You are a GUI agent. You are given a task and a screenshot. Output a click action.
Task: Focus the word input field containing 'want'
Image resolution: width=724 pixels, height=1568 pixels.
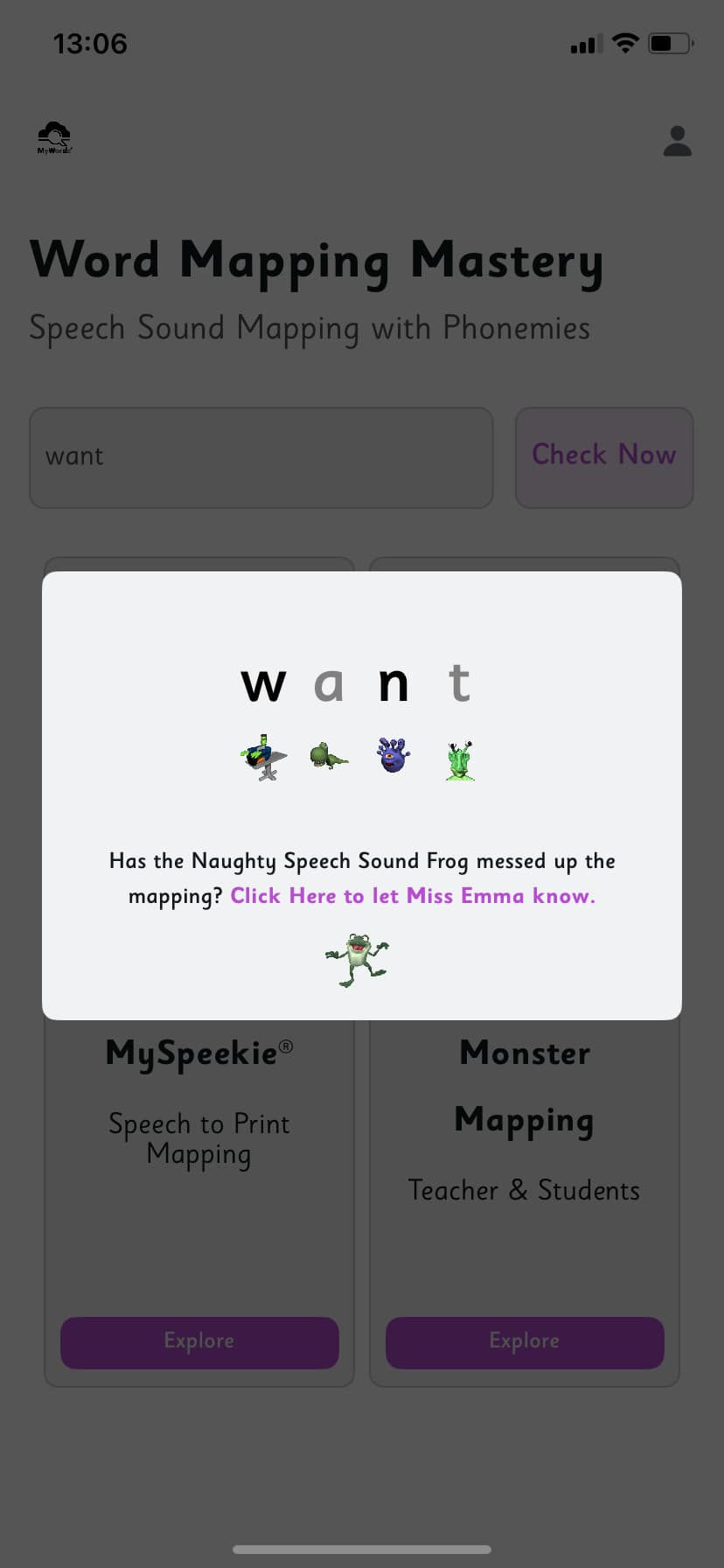261,457
